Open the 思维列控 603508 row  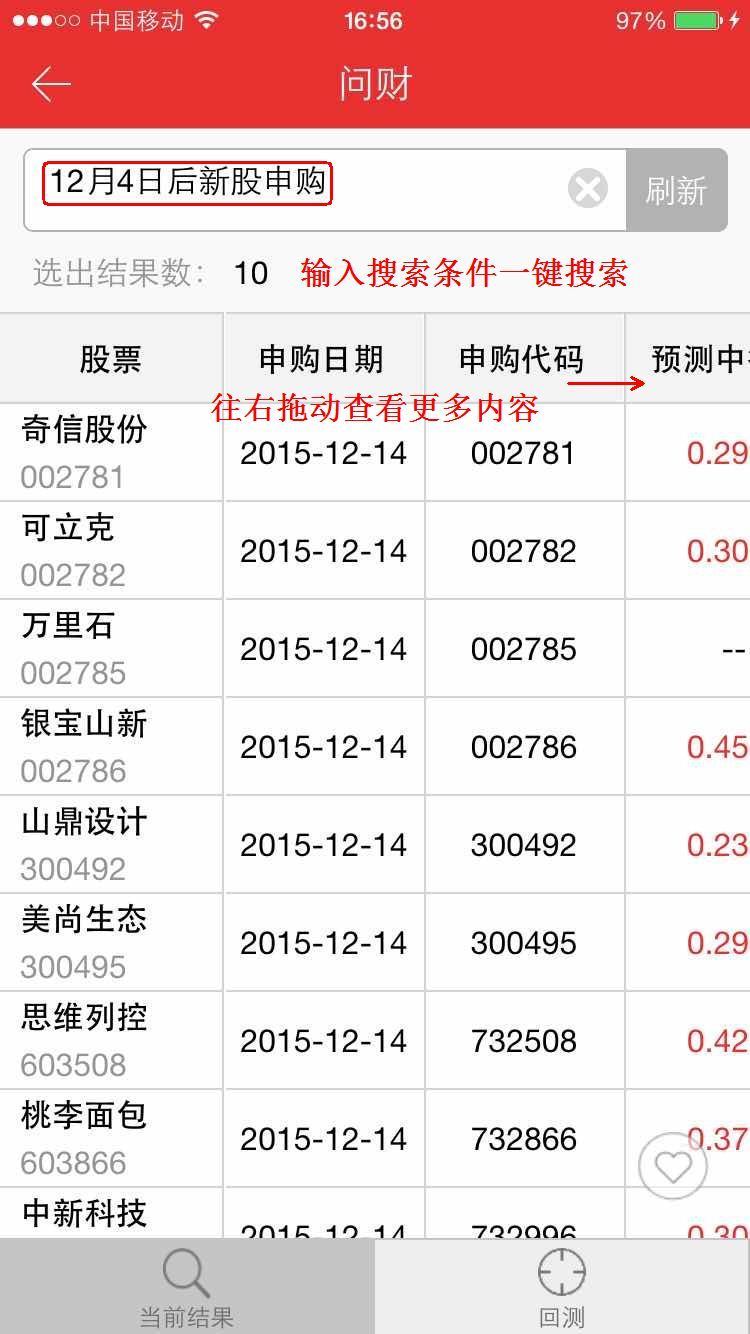point(375,1041)
